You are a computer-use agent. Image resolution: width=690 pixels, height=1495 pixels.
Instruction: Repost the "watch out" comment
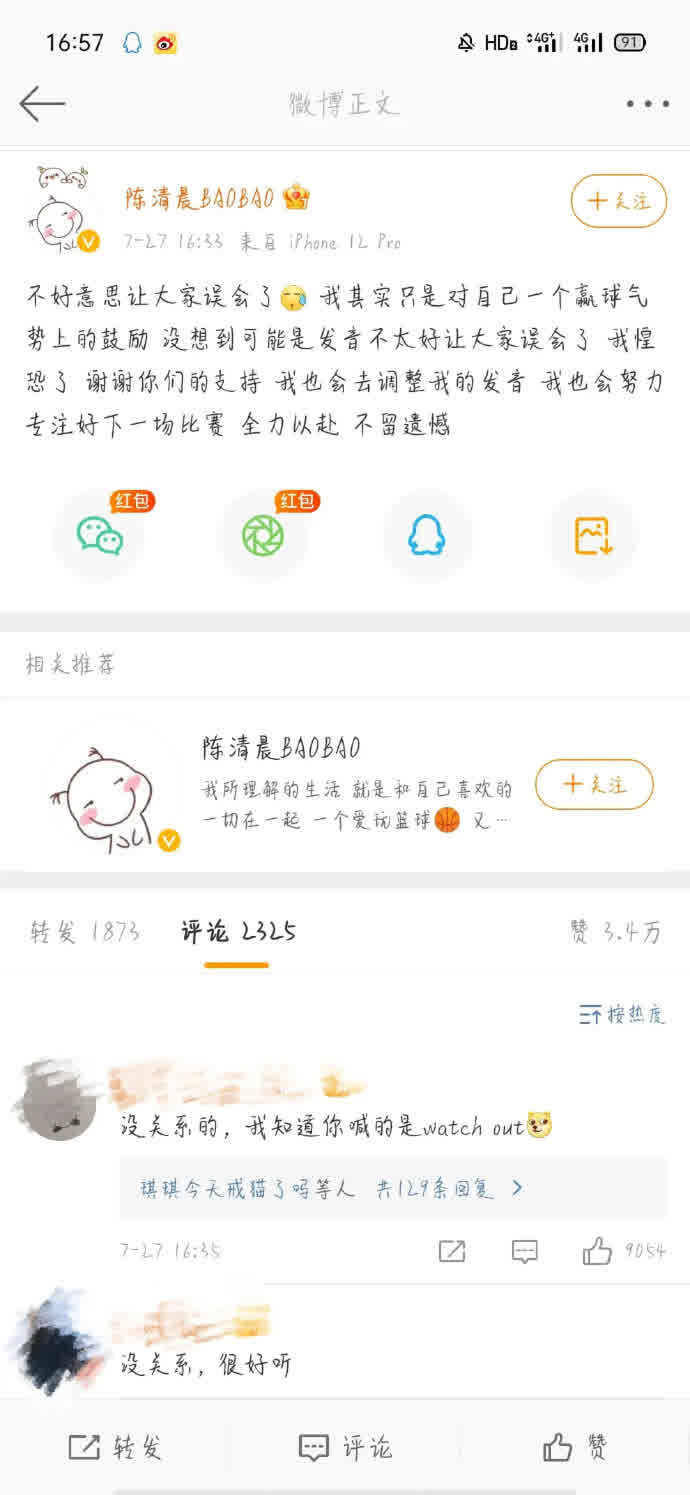pos(452,1250)
